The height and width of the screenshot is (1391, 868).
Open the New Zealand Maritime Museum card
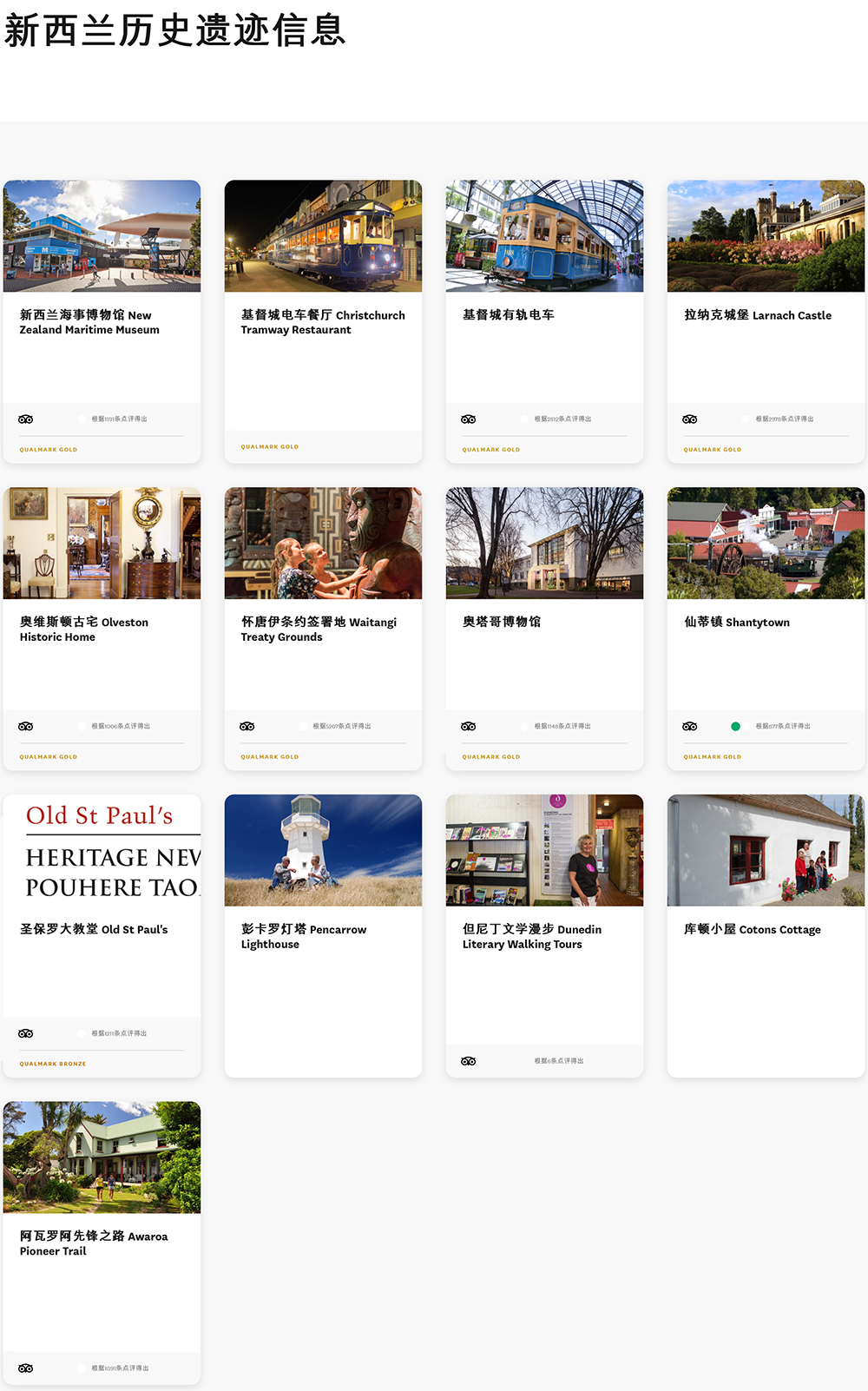[x=102, y=321]
